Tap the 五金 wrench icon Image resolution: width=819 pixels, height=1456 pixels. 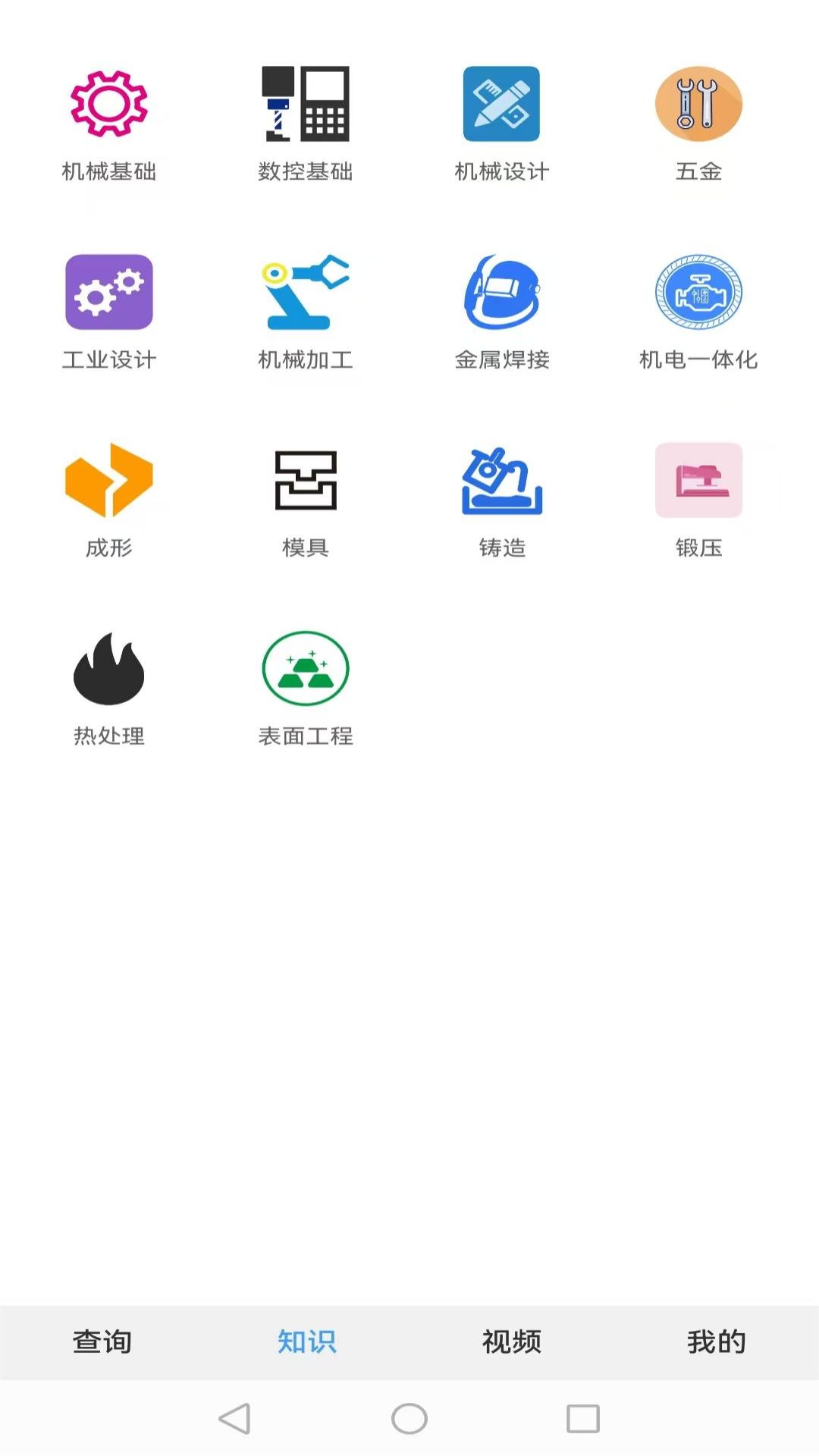[699, 104]
